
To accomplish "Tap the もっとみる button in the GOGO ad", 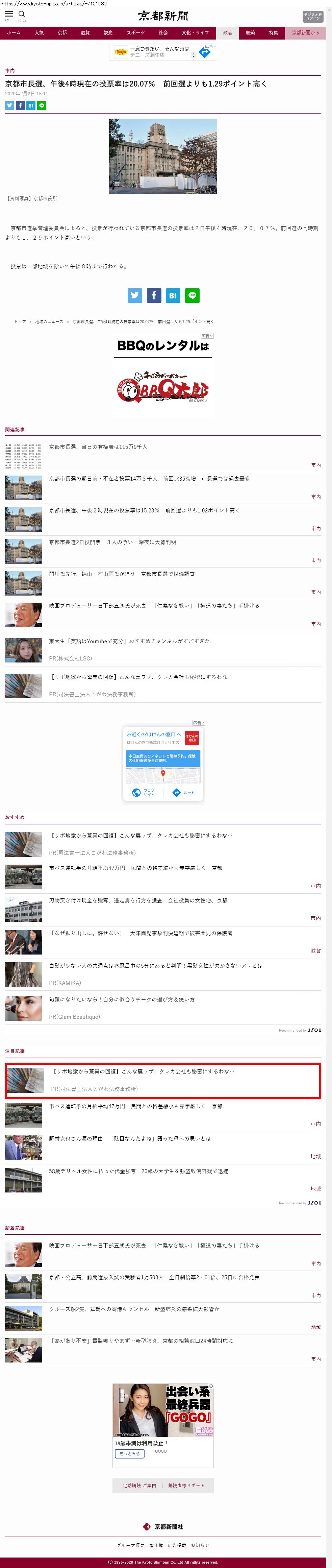I will pyautogui.click(x=129, y=1453).
